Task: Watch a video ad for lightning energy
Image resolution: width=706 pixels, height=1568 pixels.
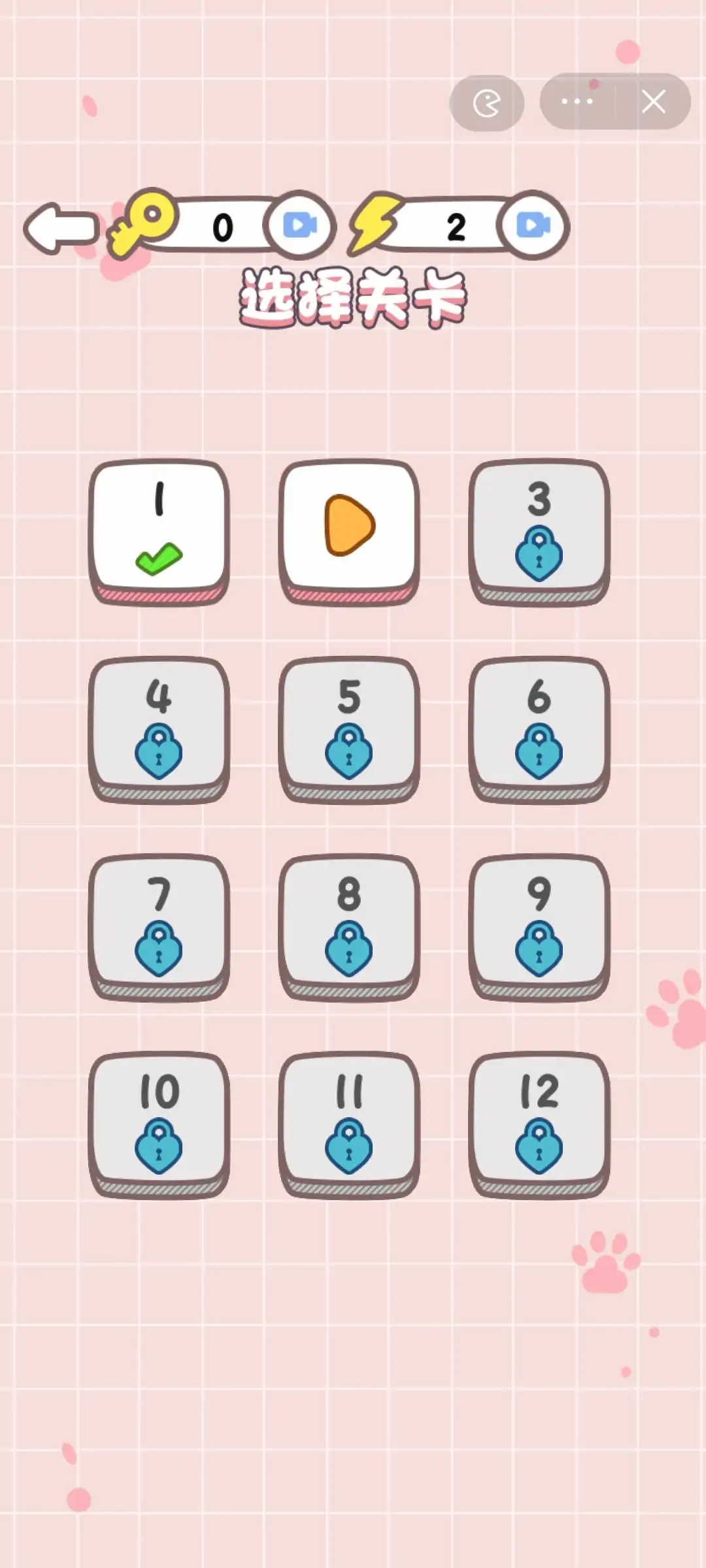Action: tap(533, 225)
